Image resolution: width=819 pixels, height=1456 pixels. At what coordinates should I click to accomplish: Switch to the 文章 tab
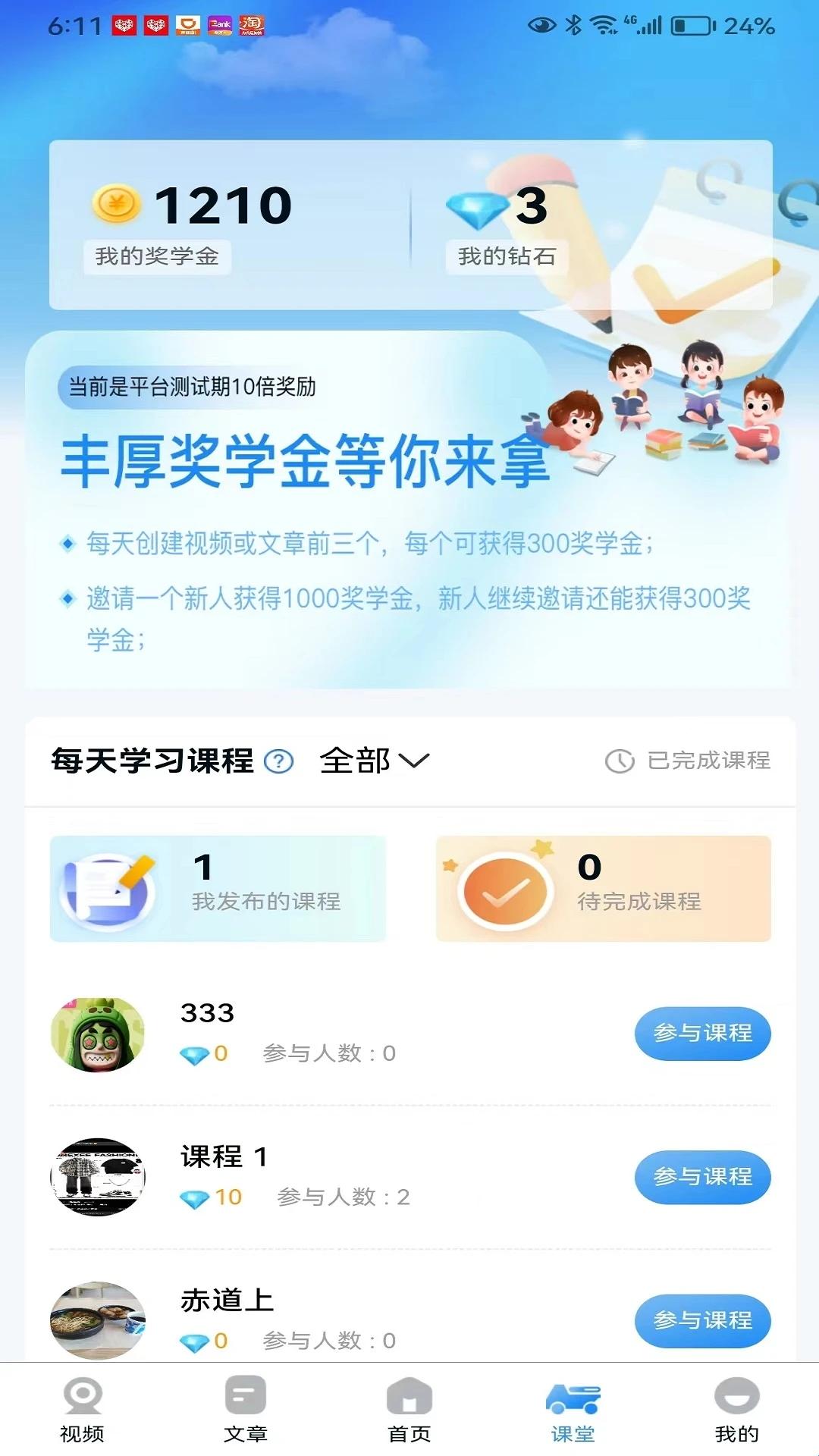[246, 1410]
